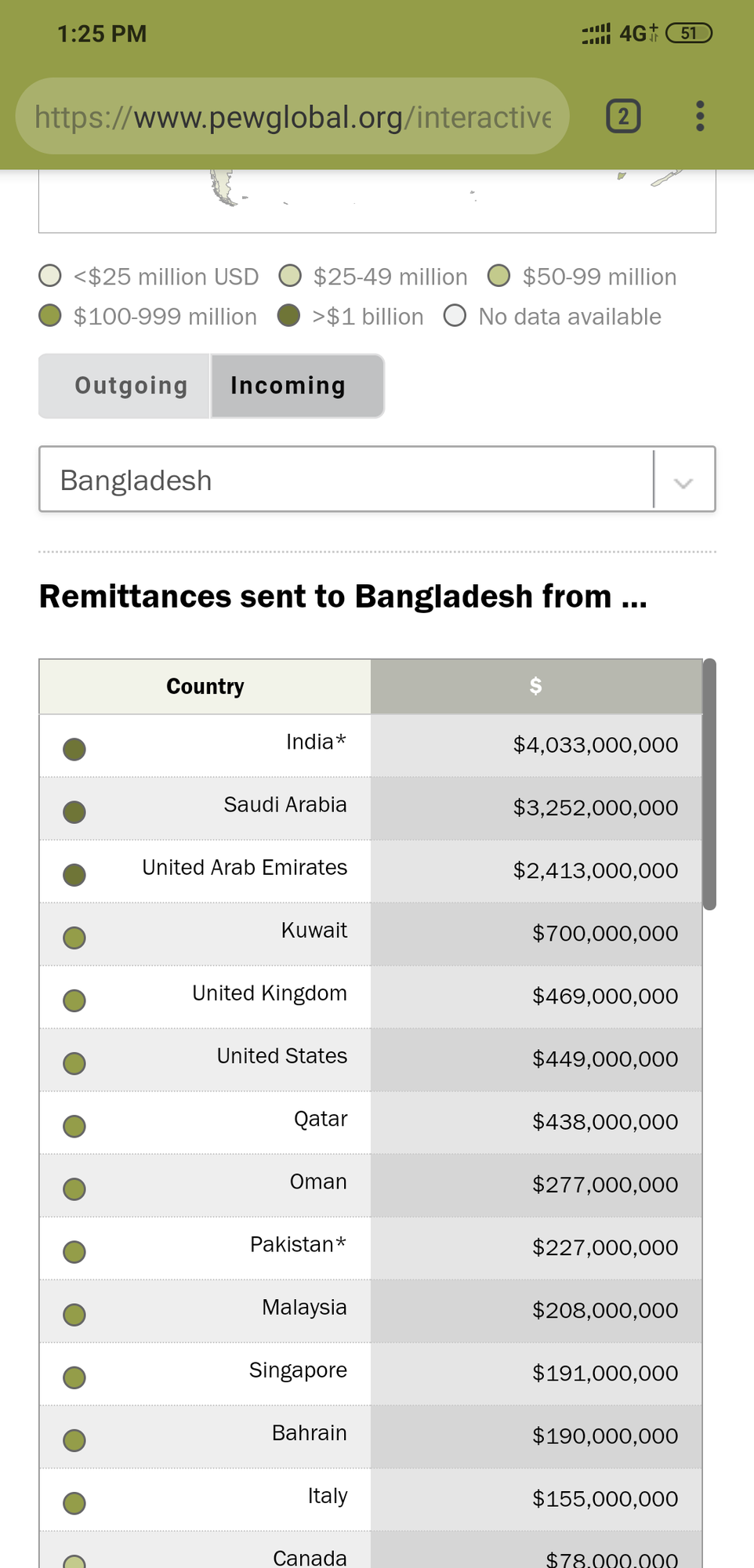Open the browser overflow menu

tap(700, 117)
